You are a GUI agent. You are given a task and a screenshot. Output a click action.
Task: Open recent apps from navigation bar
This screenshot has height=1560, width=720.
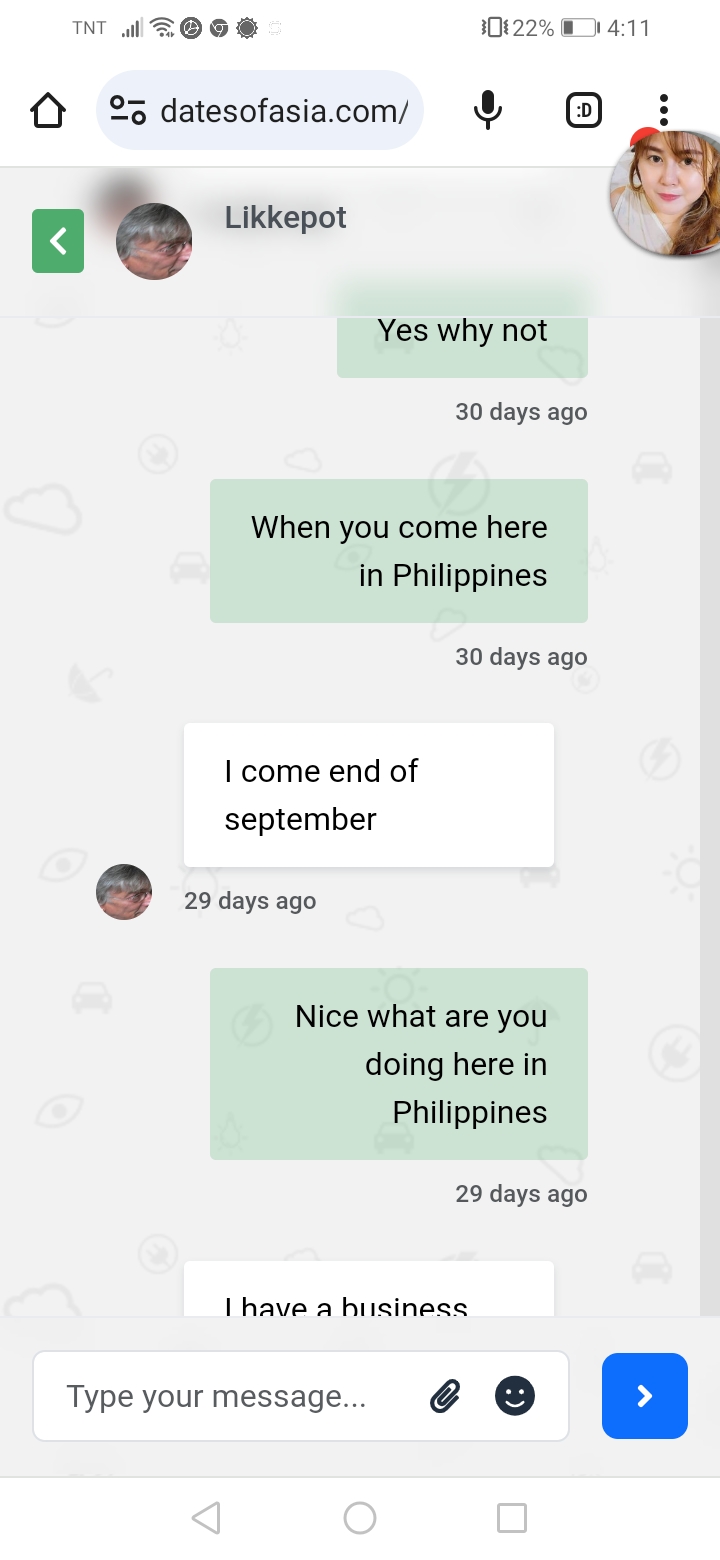point(512,1518)
